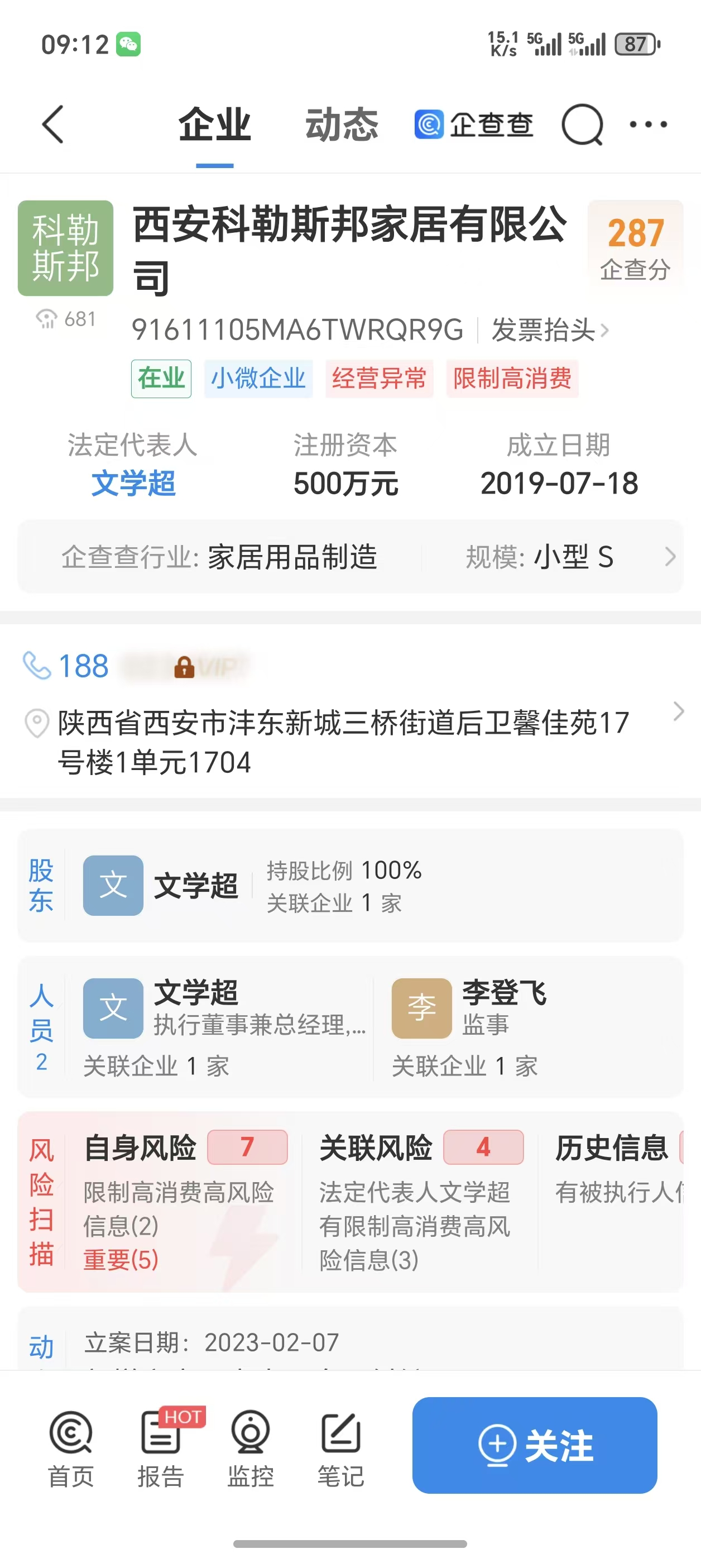Switch to the 动态 tab
This screenshot has width=701, height=1568.
click(342, 124)
